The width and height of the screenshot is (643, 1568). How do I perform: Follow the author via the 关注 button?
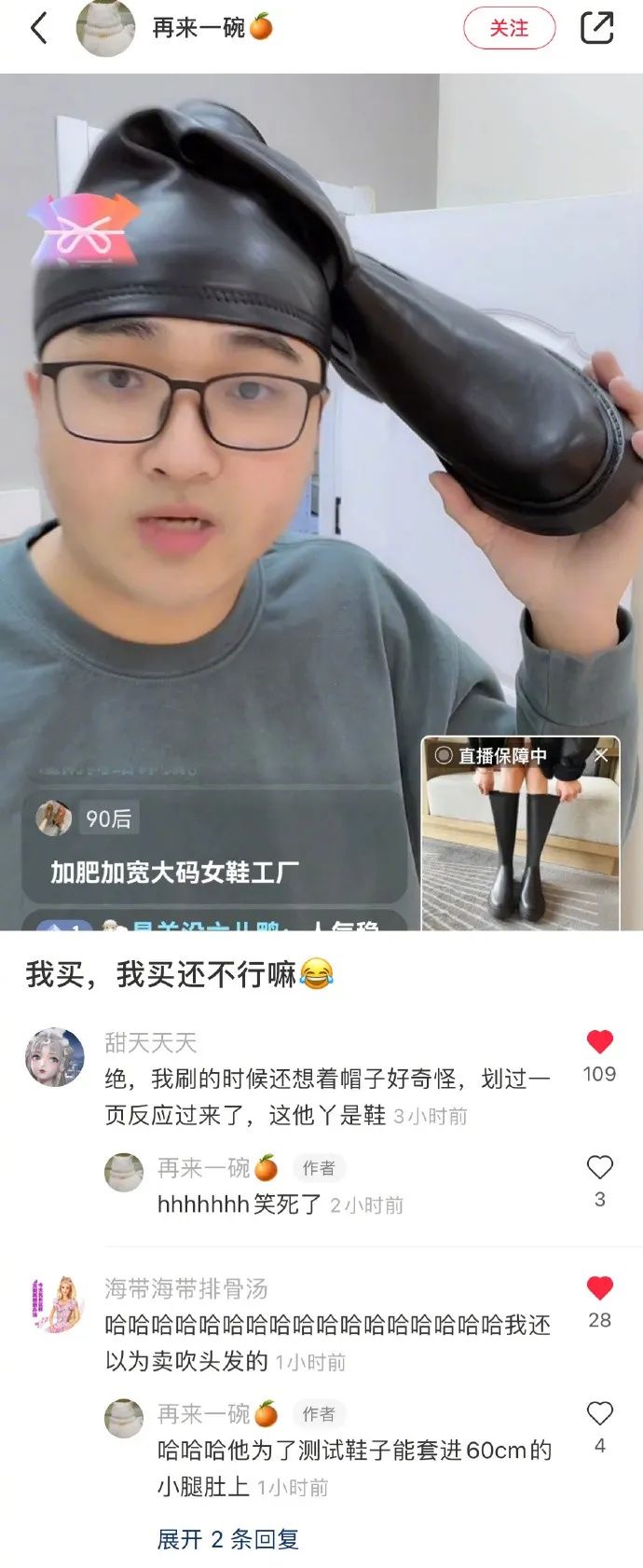[x=509, y=28]
